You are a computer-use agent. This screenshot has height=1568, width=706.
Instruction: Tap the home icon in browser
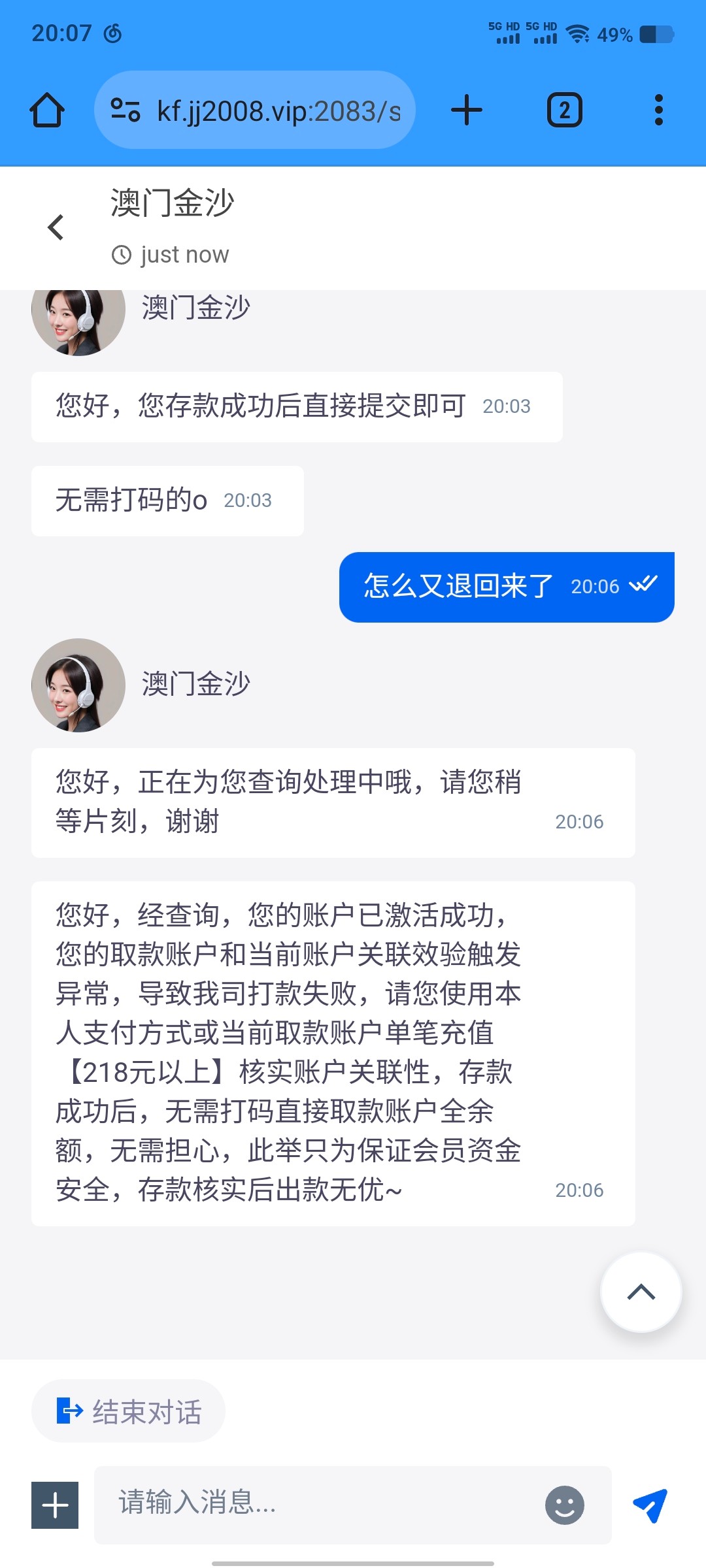click(46, 109)
